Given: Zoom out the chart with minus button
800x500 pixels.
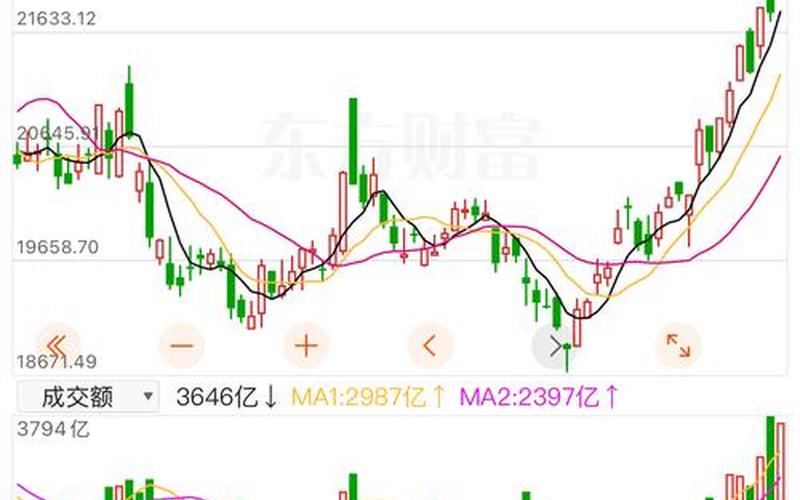Looking at the screenshot, I should tap(182, 346).
